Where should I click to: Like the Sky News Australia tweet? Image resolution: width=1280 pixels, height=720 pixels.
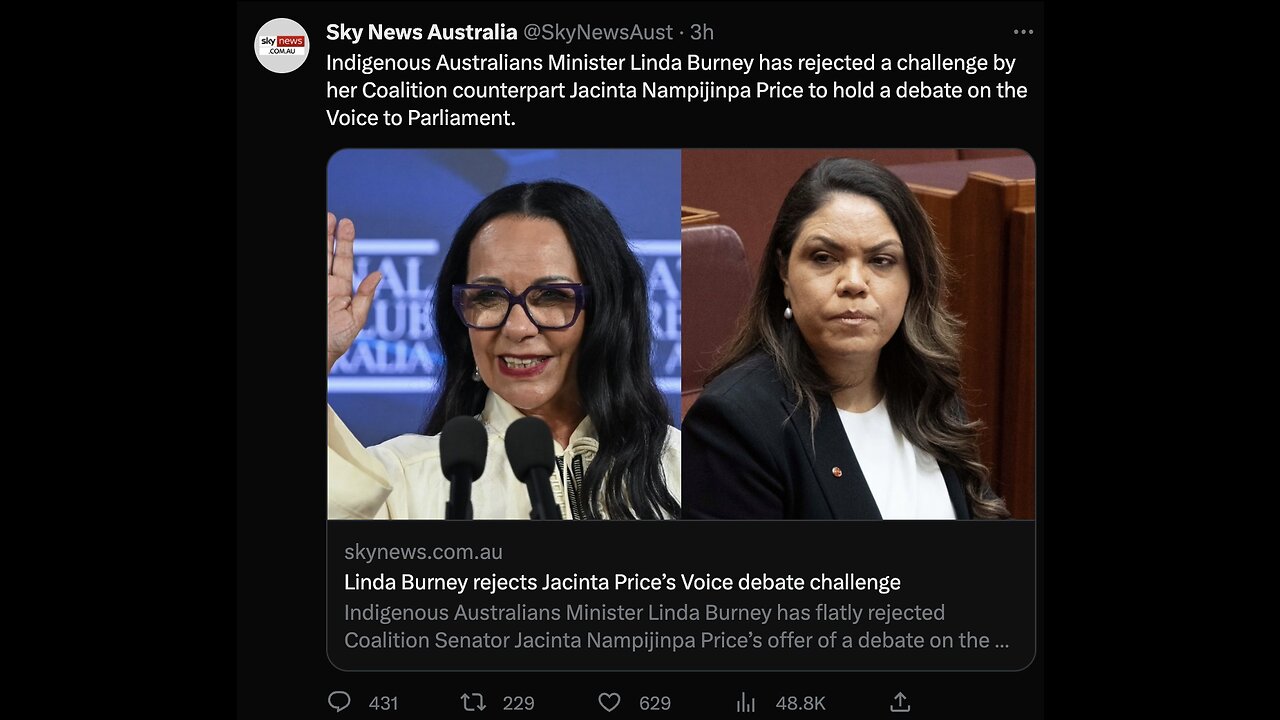609,702
